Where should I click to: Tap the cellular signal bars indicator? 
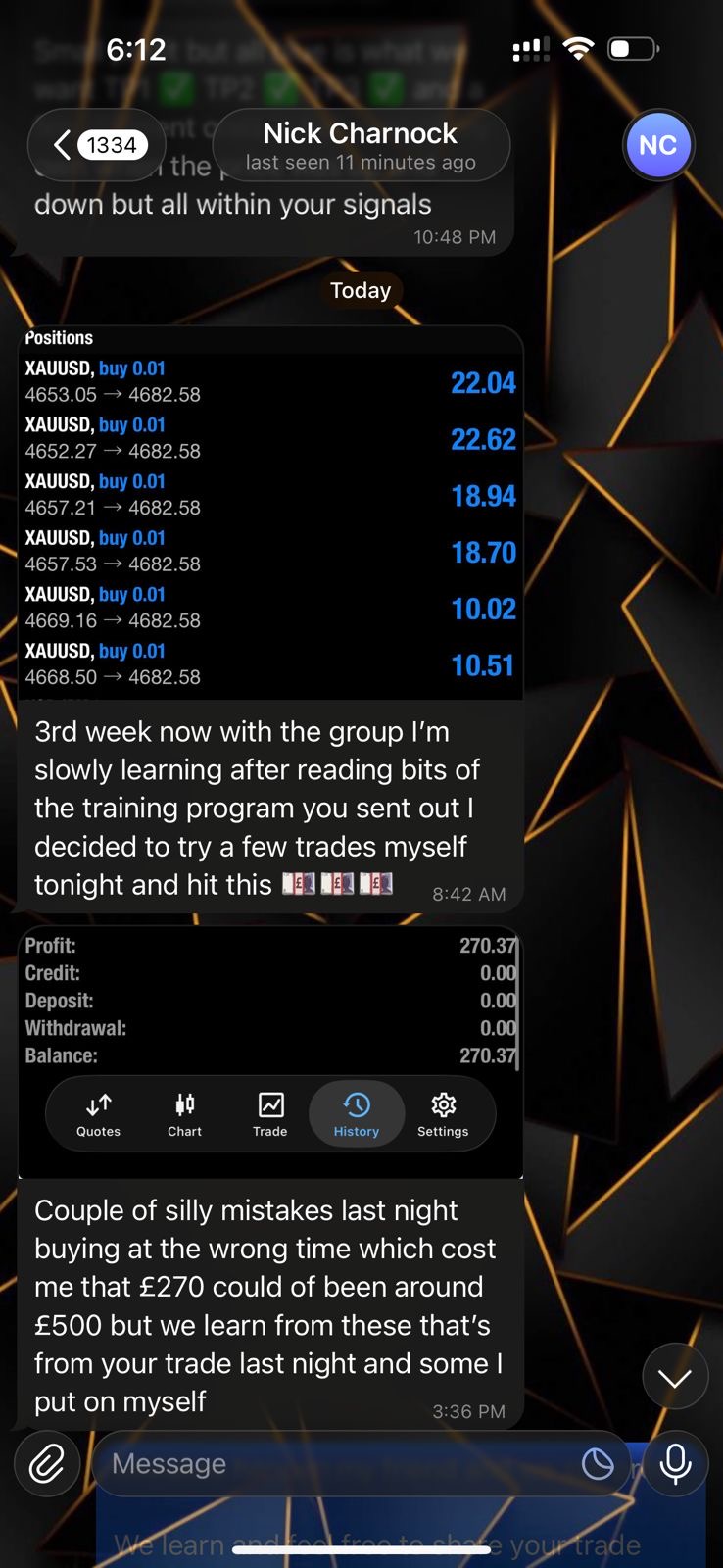coord(530,47)
